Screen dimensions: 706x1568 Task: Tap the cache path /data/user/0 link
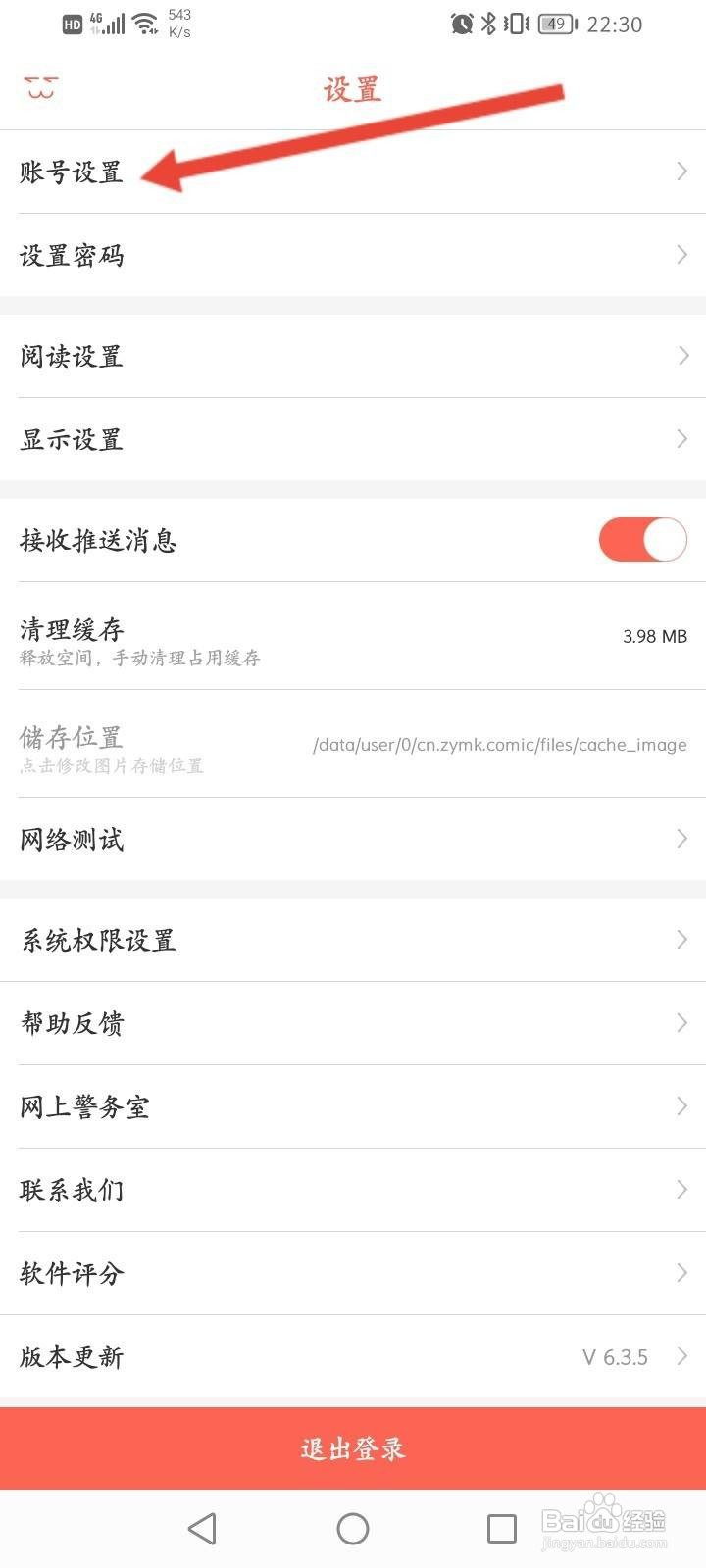[x=500, y=745]
